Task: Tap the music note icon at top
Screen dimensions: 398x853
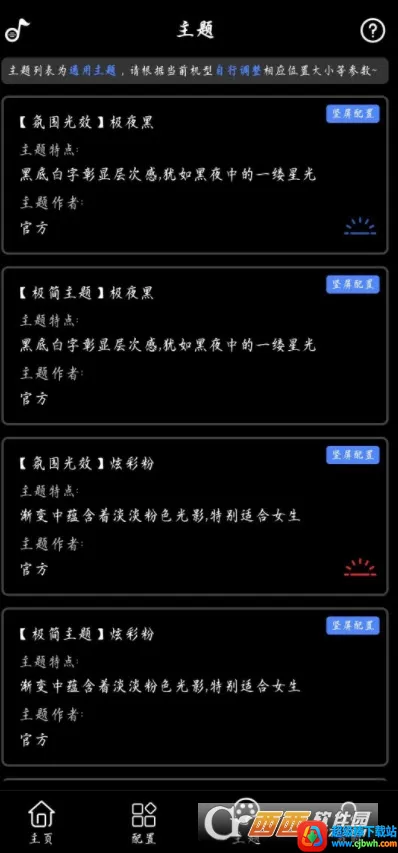Action: click(17, 30)
